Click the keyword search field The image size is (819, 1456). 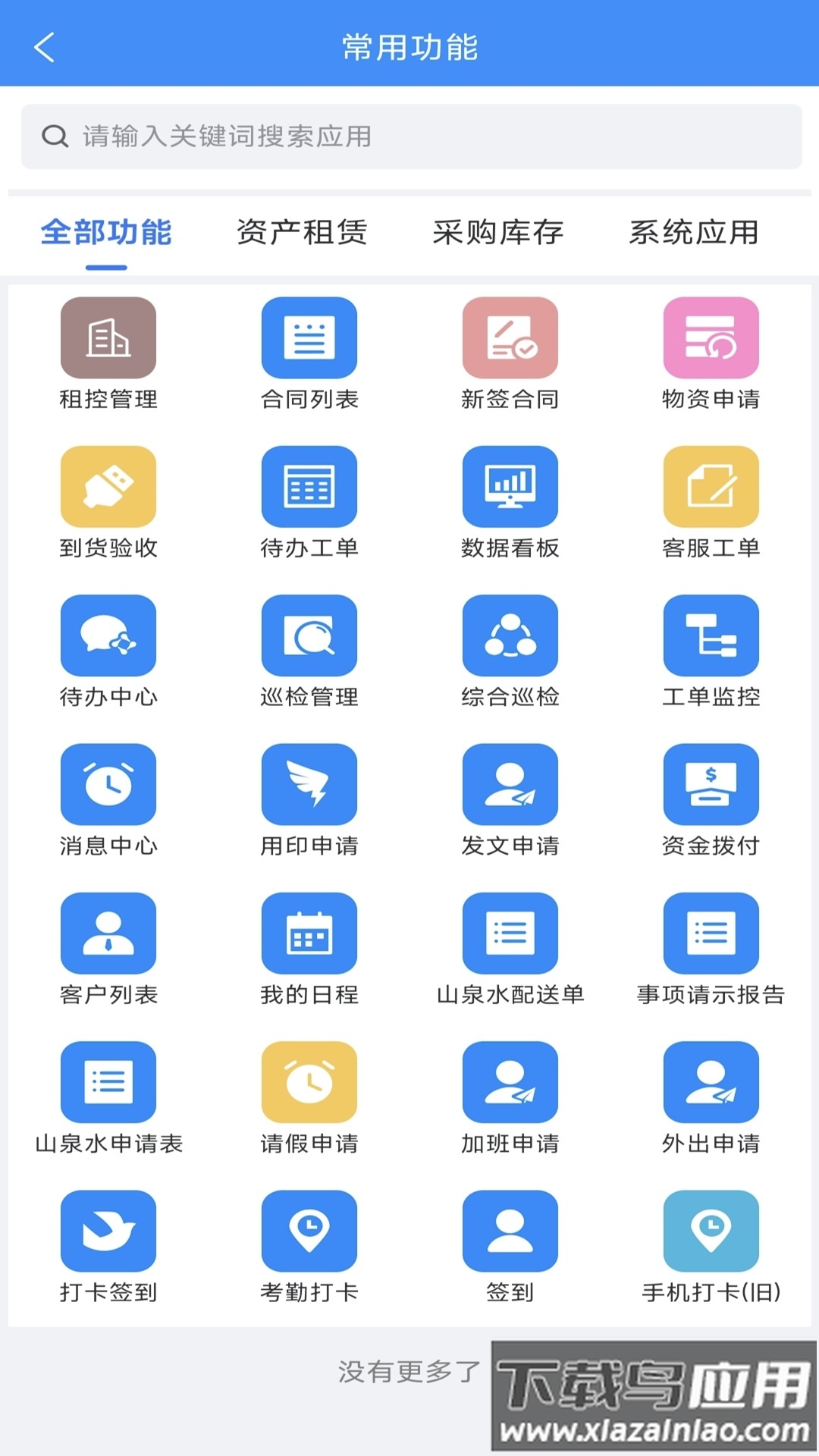[409, 137]
